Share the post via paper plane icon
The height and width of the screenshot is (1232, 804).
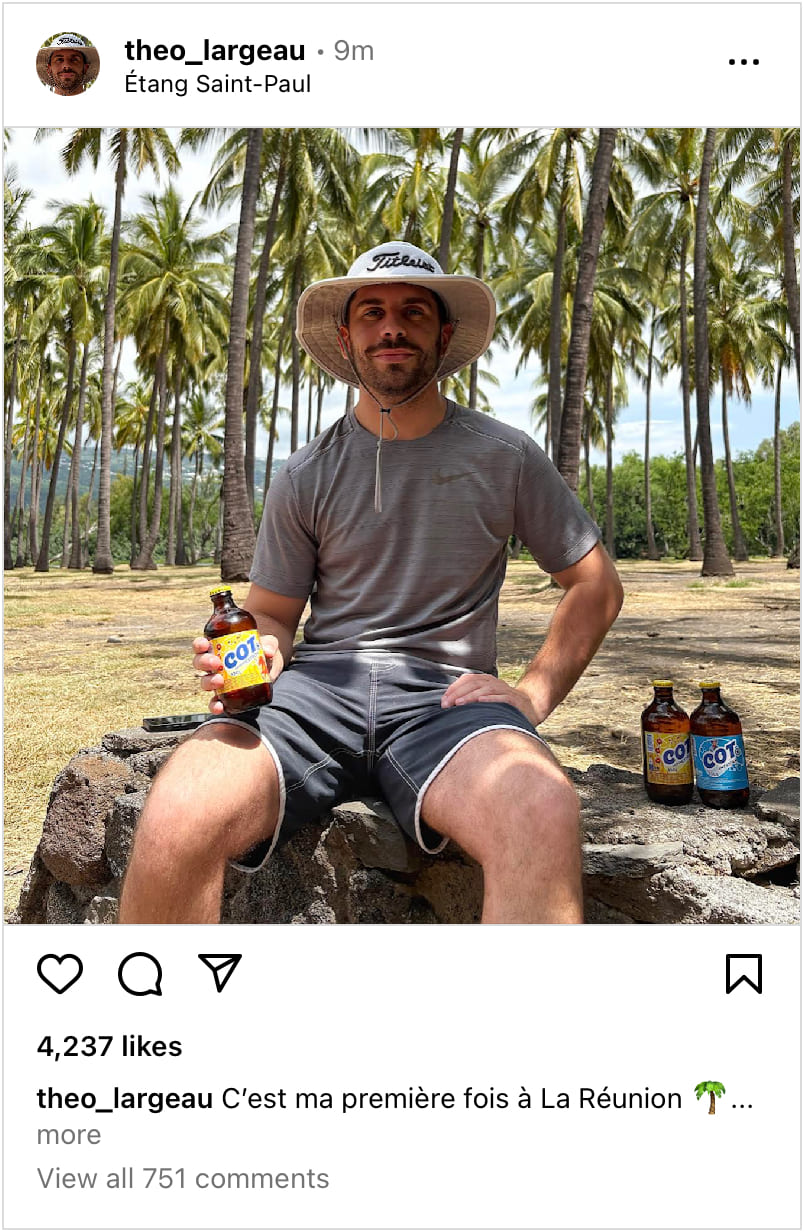coord(220,973)
